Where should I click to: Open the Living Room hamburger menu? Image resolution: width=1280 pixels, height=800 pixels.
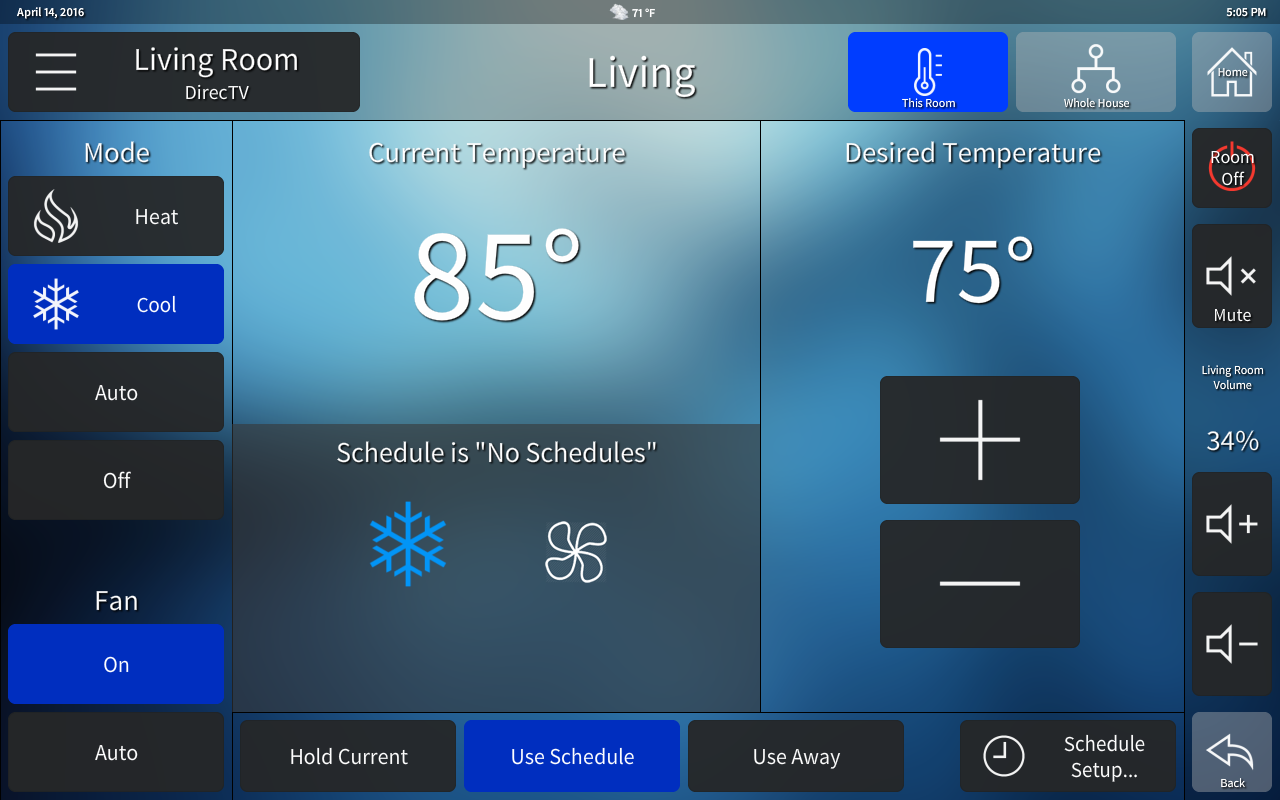point(56,72)
